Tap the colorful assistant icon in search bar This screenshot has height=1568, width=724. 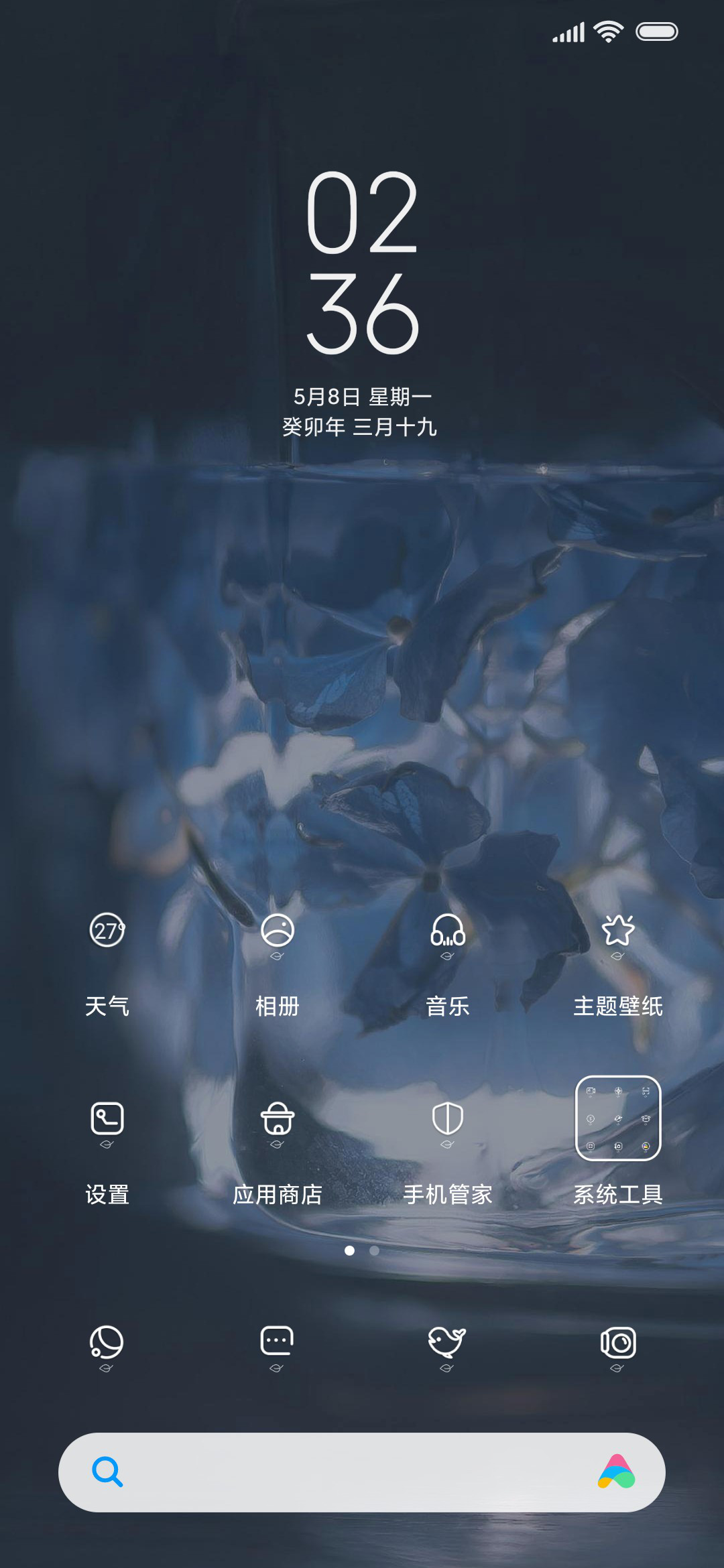(617, 1472)
